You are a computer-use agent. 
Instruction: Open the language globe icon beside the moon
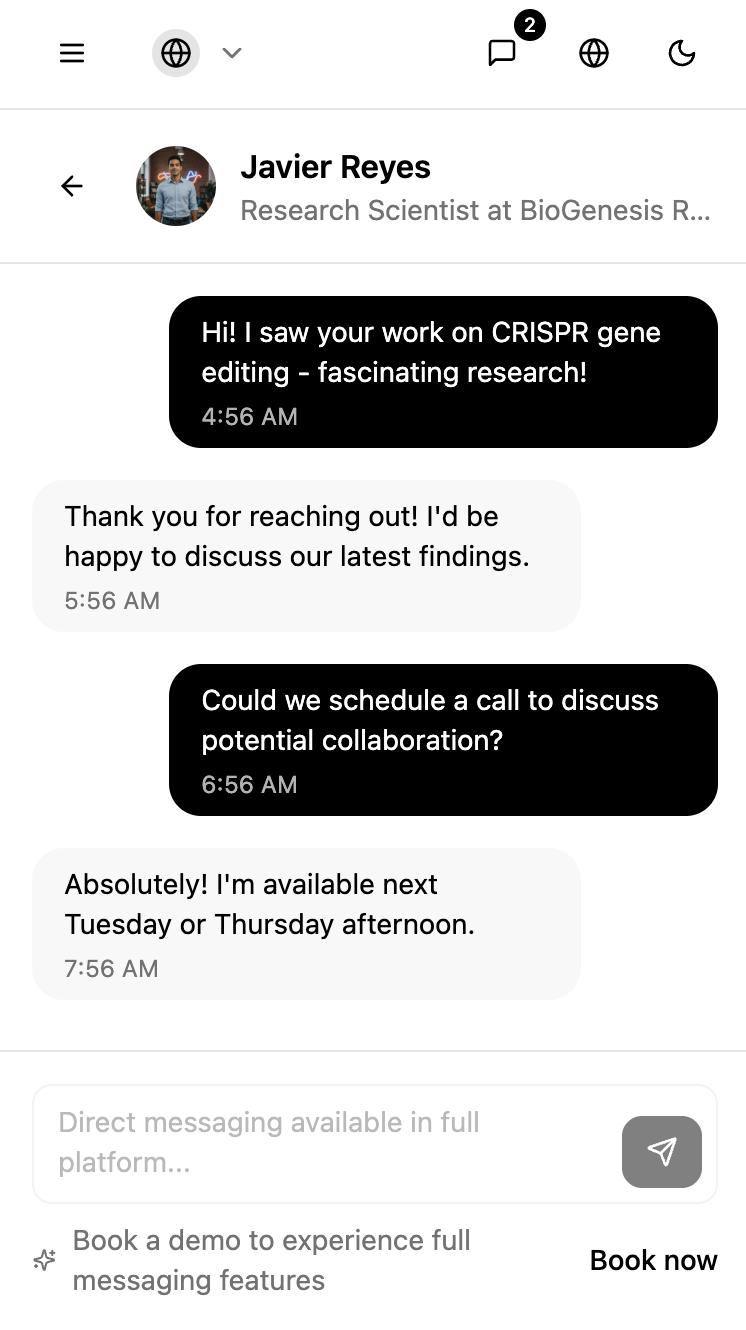pos(594,53)
